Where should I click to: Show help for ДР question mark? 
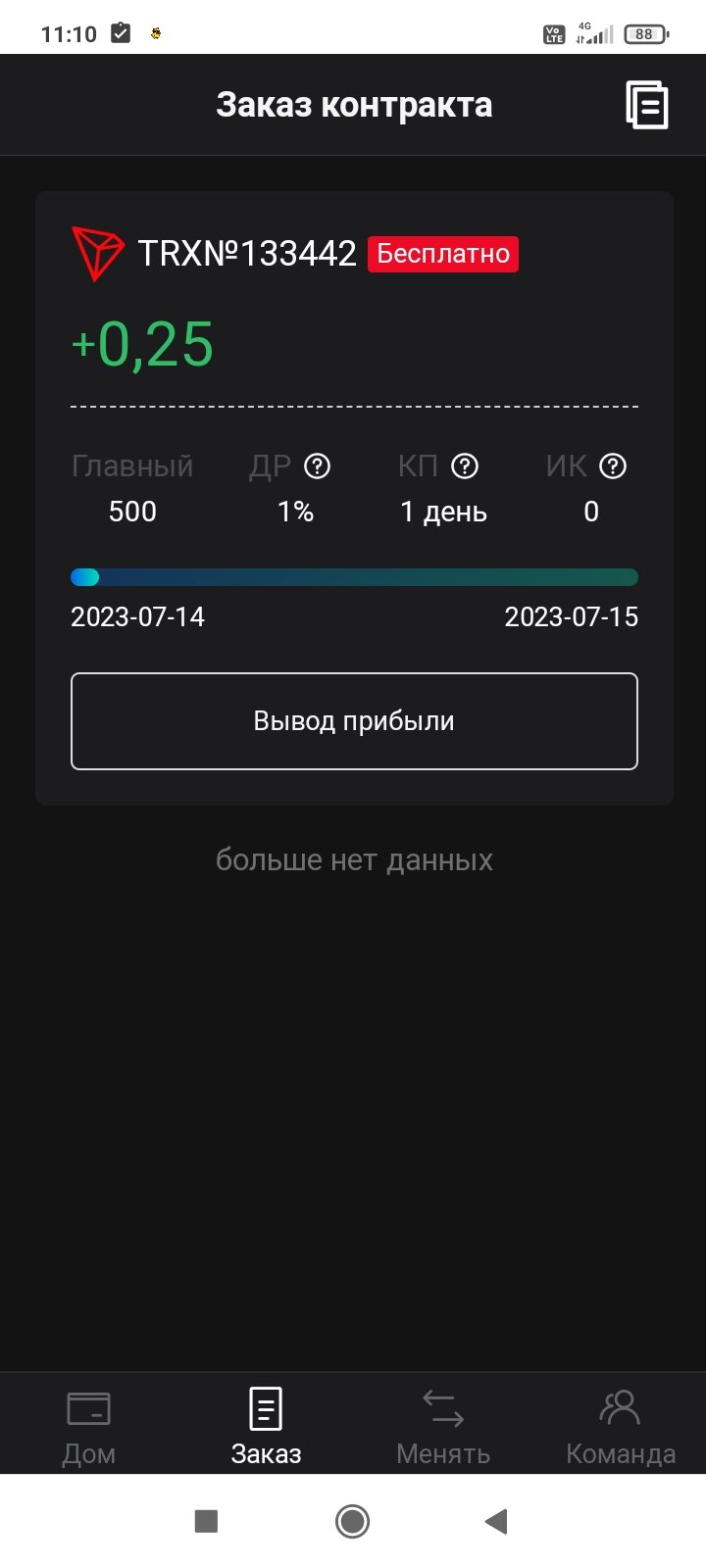(x=317, y=466)
